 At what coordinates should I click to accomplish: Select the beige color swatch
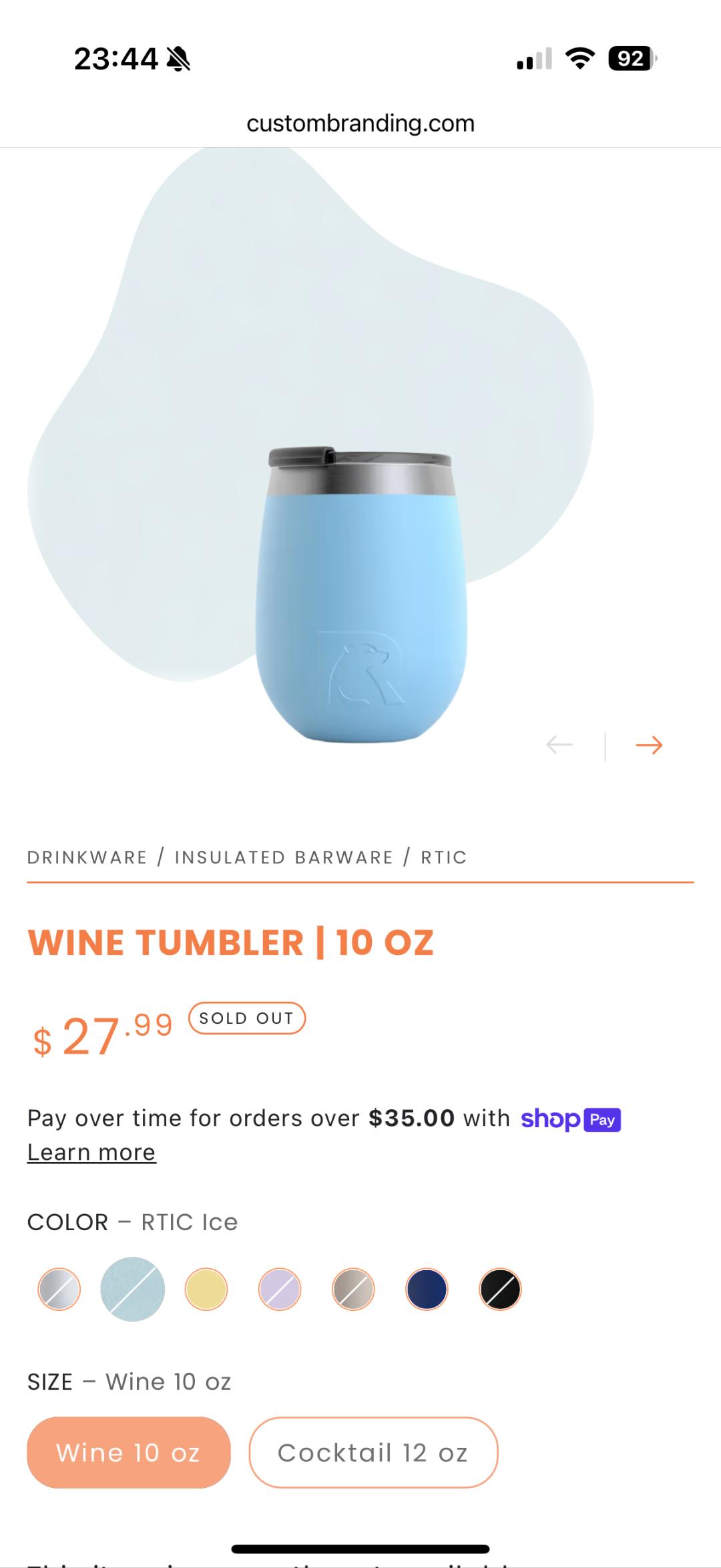[x=353, y=1289]
